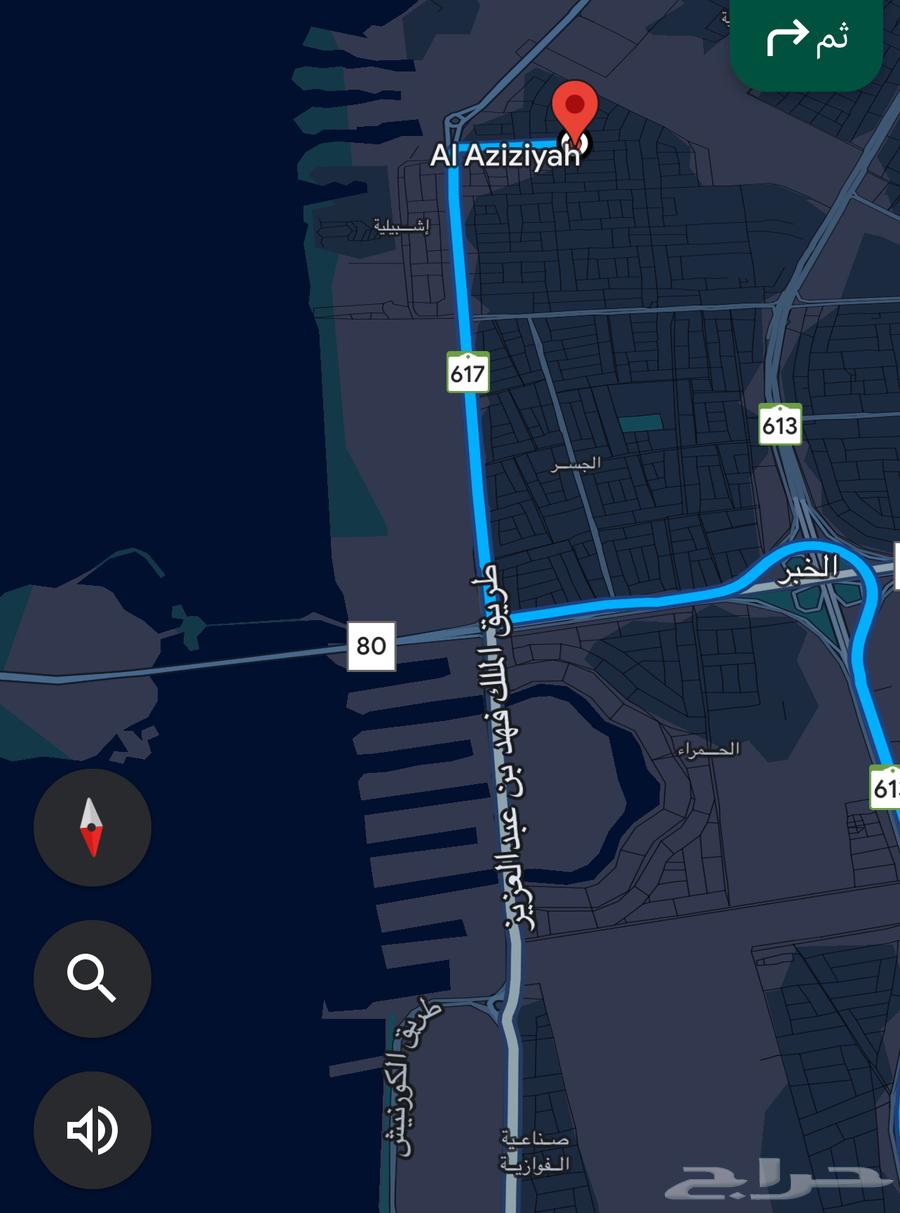Toggle voice guidance sound
The image size is (900, 1213).
click(92, 1130)
